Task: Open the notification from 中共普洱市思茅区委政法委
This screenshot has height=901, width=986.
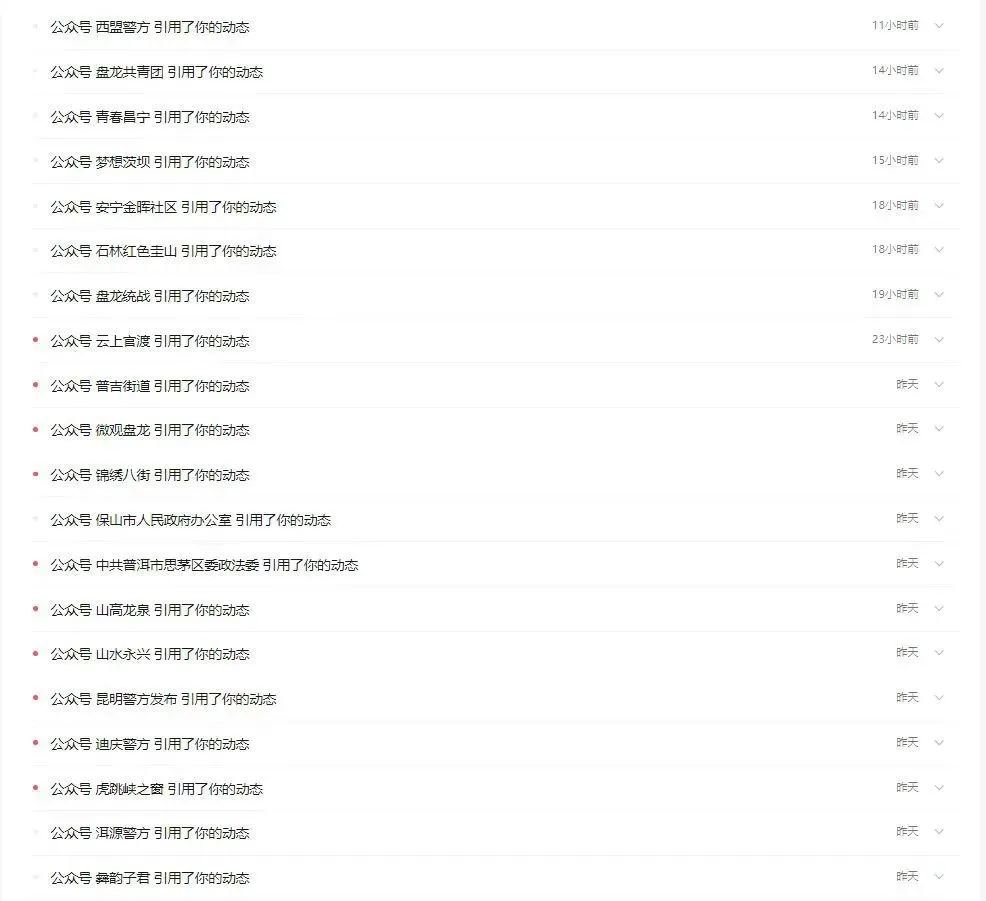Action: 204,565
